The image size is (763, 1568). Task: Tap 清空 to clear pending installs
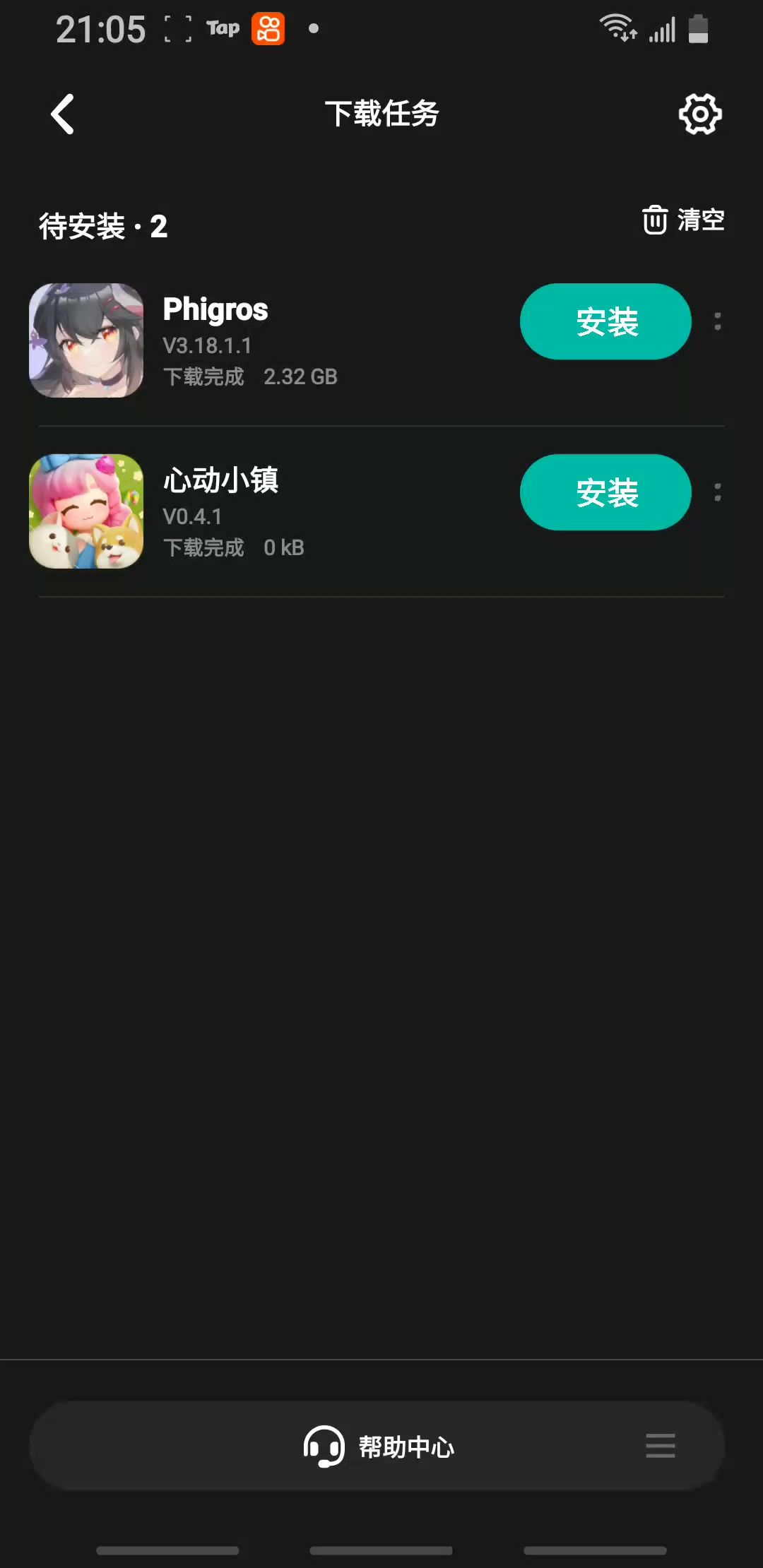[683, 220]
